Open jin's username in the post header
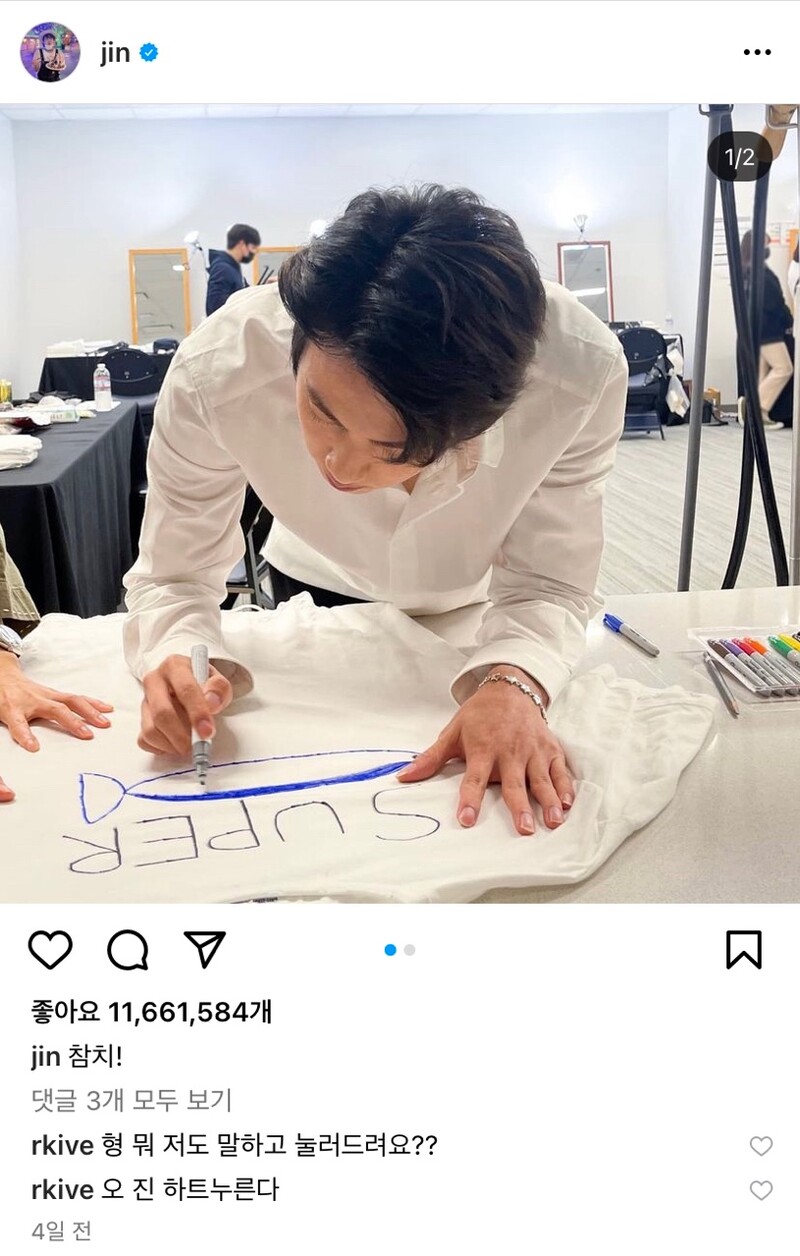 click(115, 53)
